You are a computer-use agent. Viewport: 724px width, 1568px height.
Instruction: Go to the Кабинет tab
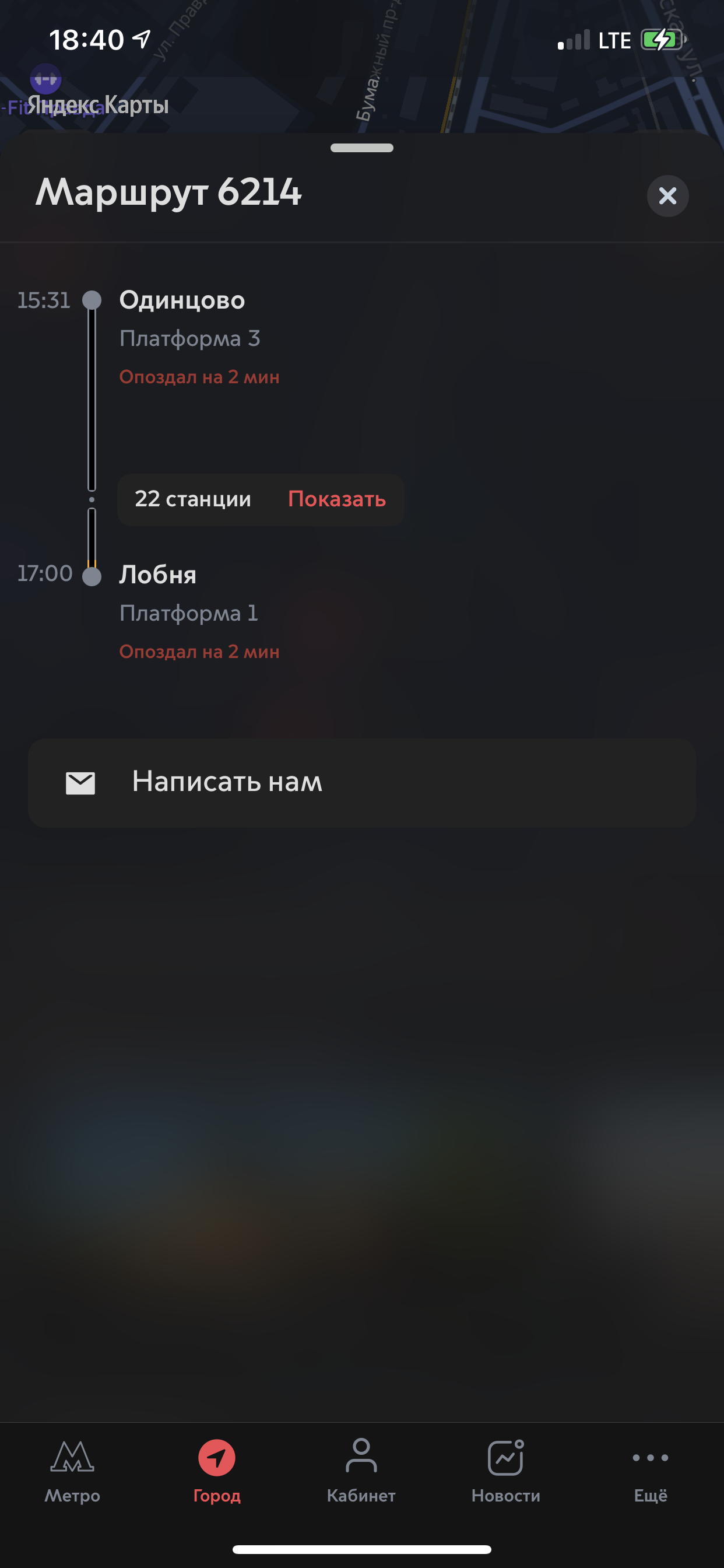(x=361, y=1469)
